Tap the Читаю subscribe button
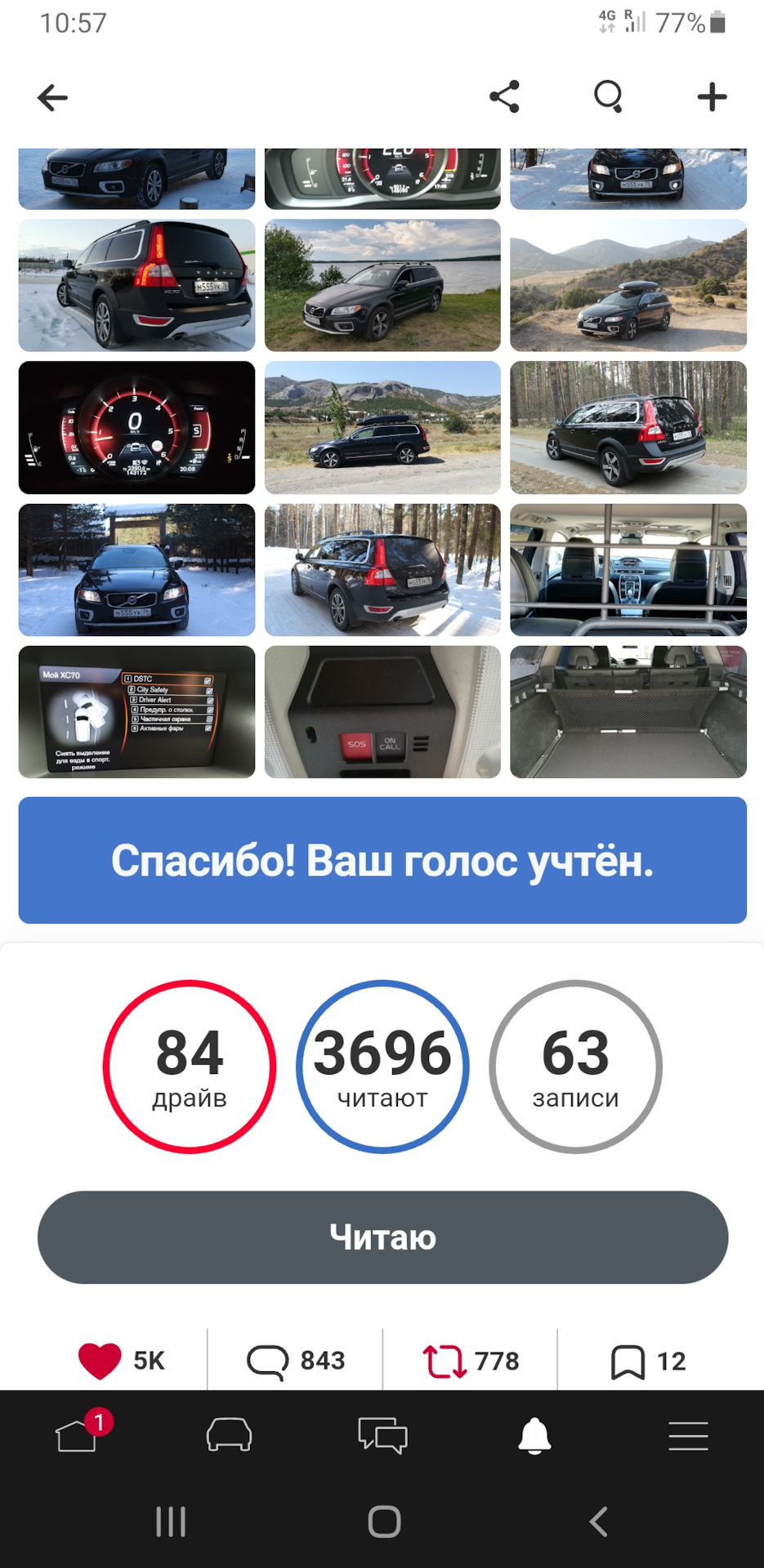The width and height of the screenshot is (764, 1568). (x=382, y=1236)
